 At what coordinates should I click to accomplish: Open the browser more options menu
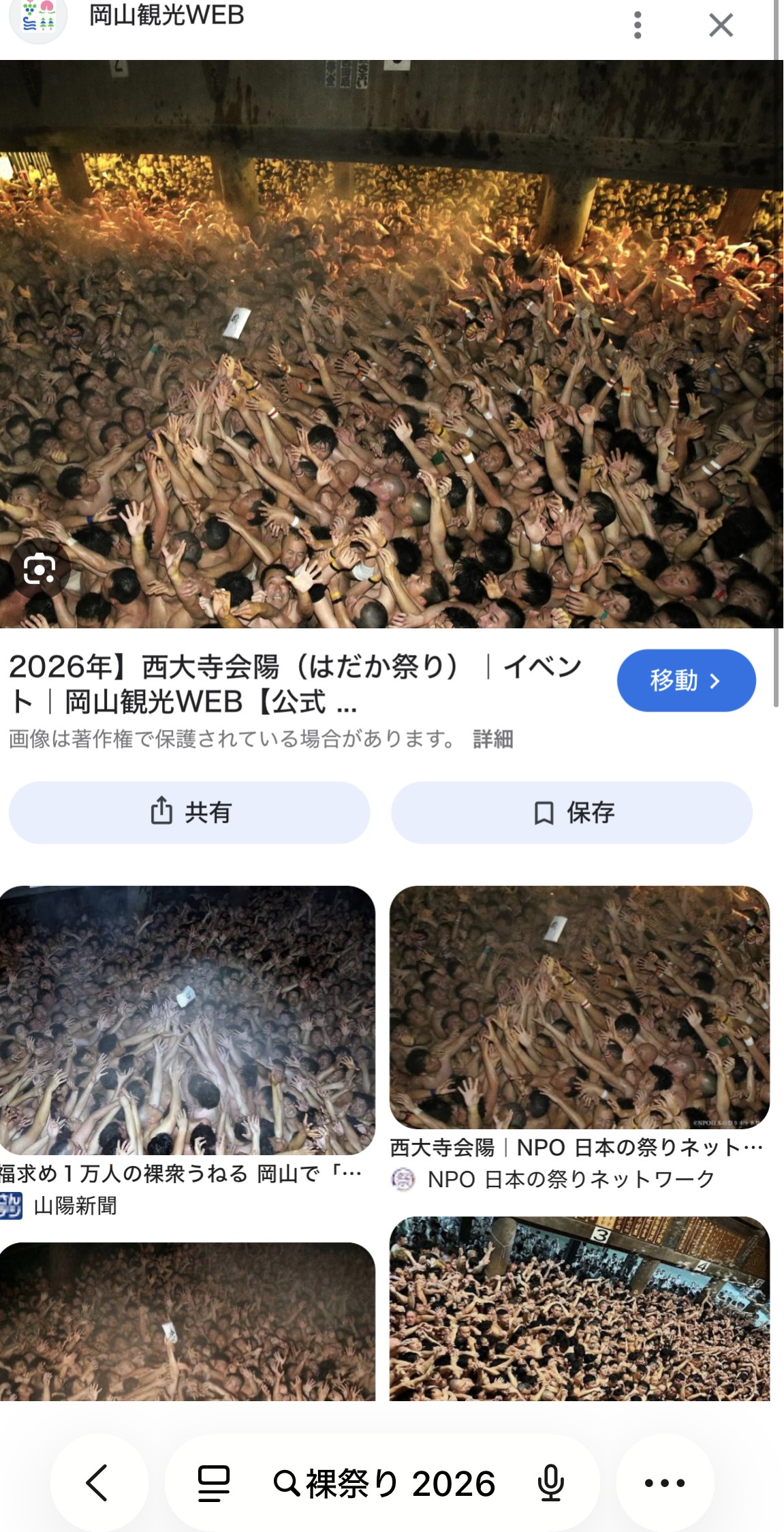point(665,1483)
